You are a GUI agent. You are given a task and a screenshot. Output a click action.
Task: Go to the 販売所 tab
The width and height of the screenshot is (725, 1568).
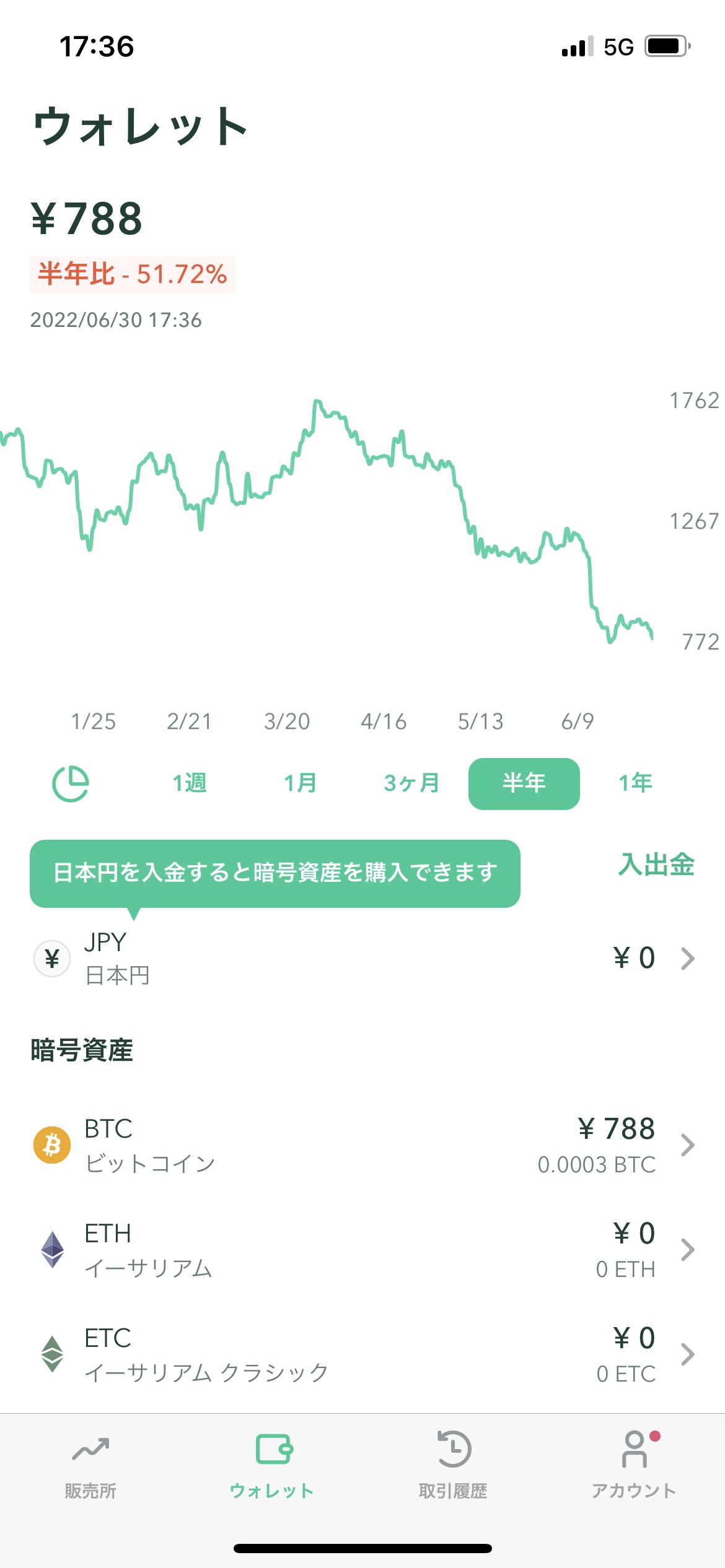[90, 1465]
